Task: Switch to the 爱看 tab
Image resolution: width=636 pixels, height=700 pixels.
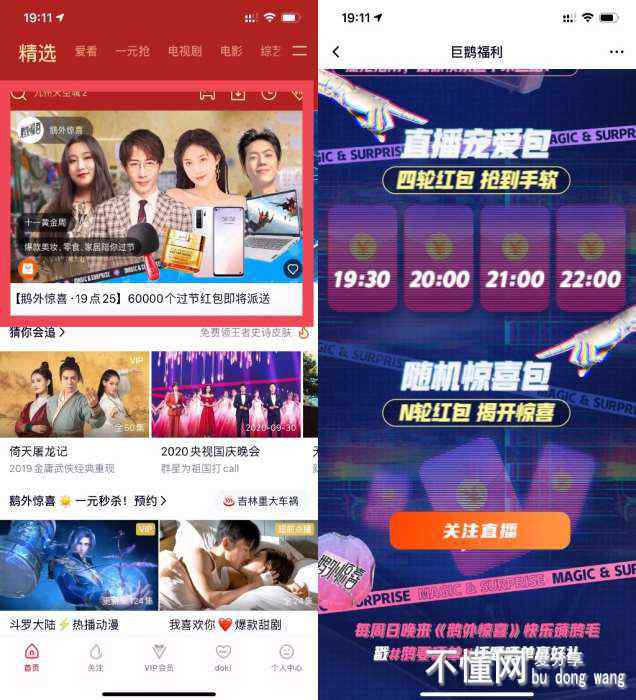Action: click(x=86, y=52)
